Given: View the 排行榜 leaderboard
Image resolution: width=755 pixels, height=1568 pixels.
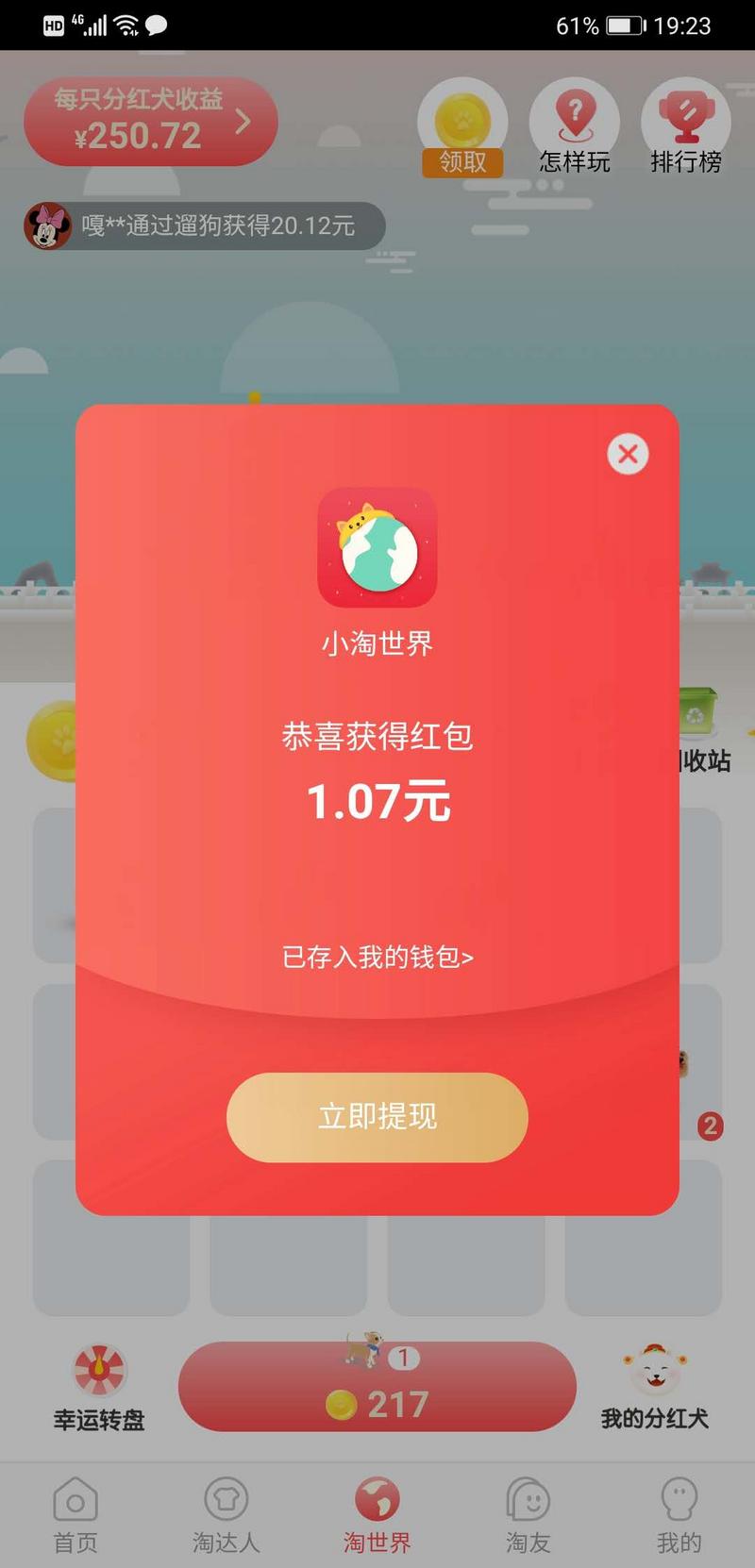Looking at the screenshot, I should pos(685,132).
